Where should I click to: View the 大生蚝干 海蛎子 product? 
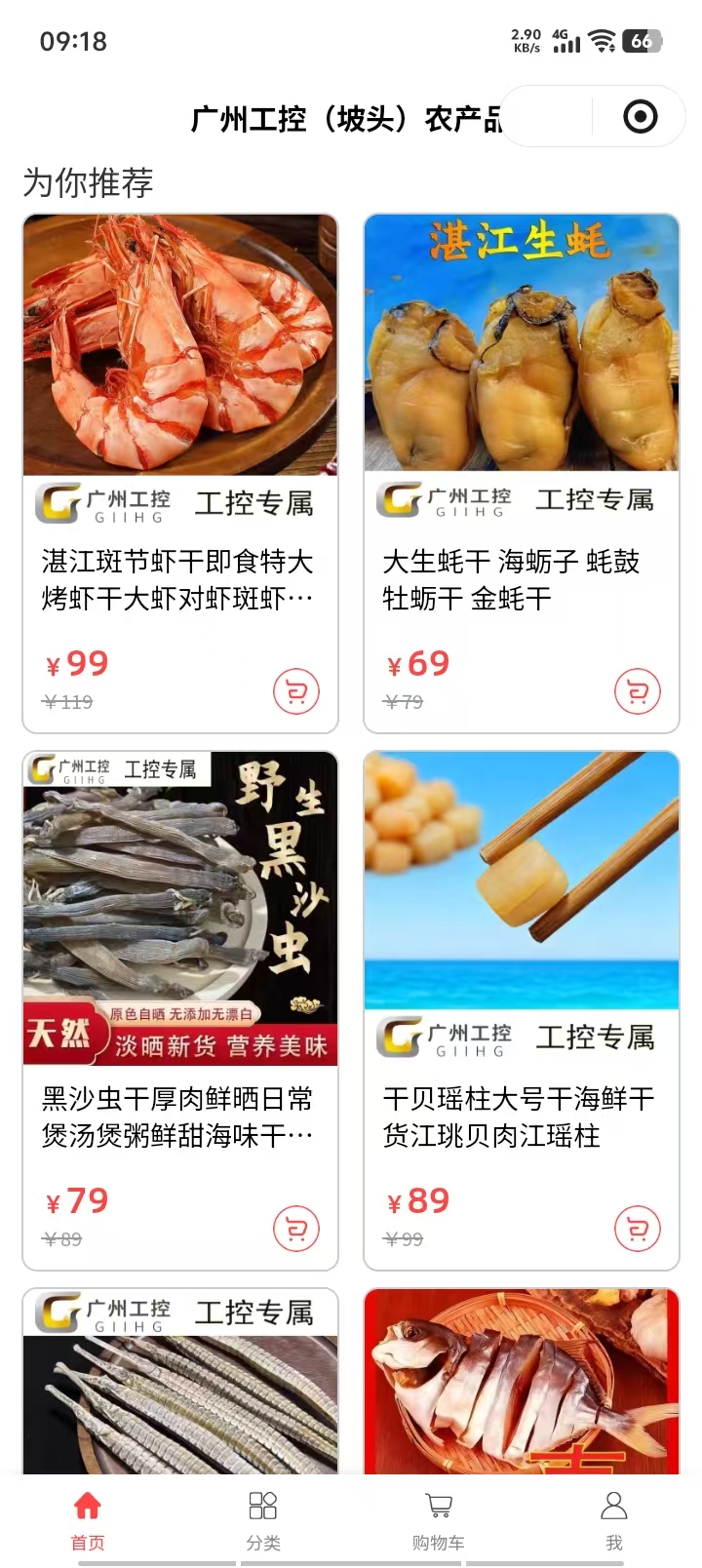pos(521,579)
